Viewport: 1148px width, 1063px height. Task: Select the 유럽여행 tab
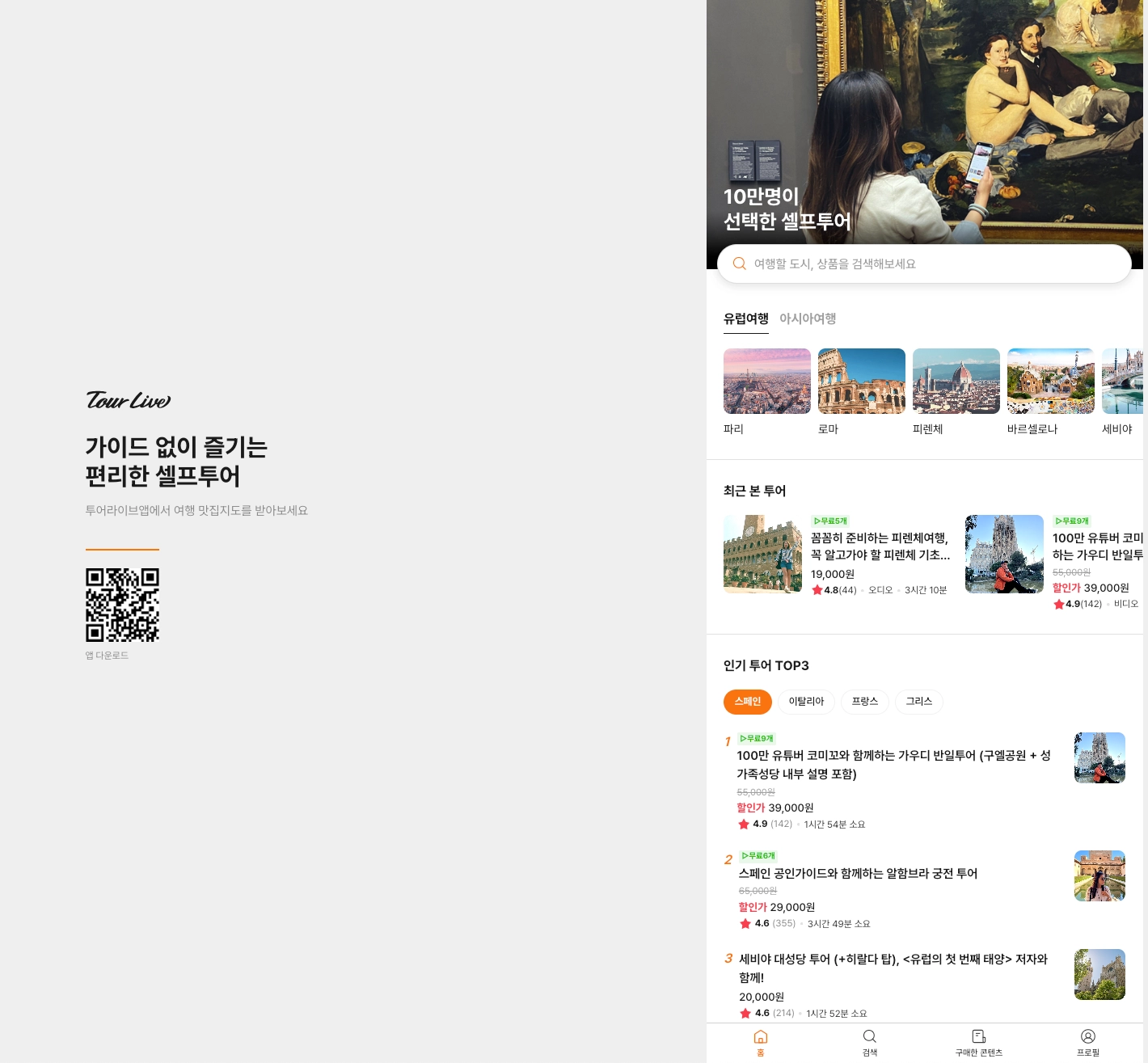pos(745,318)
